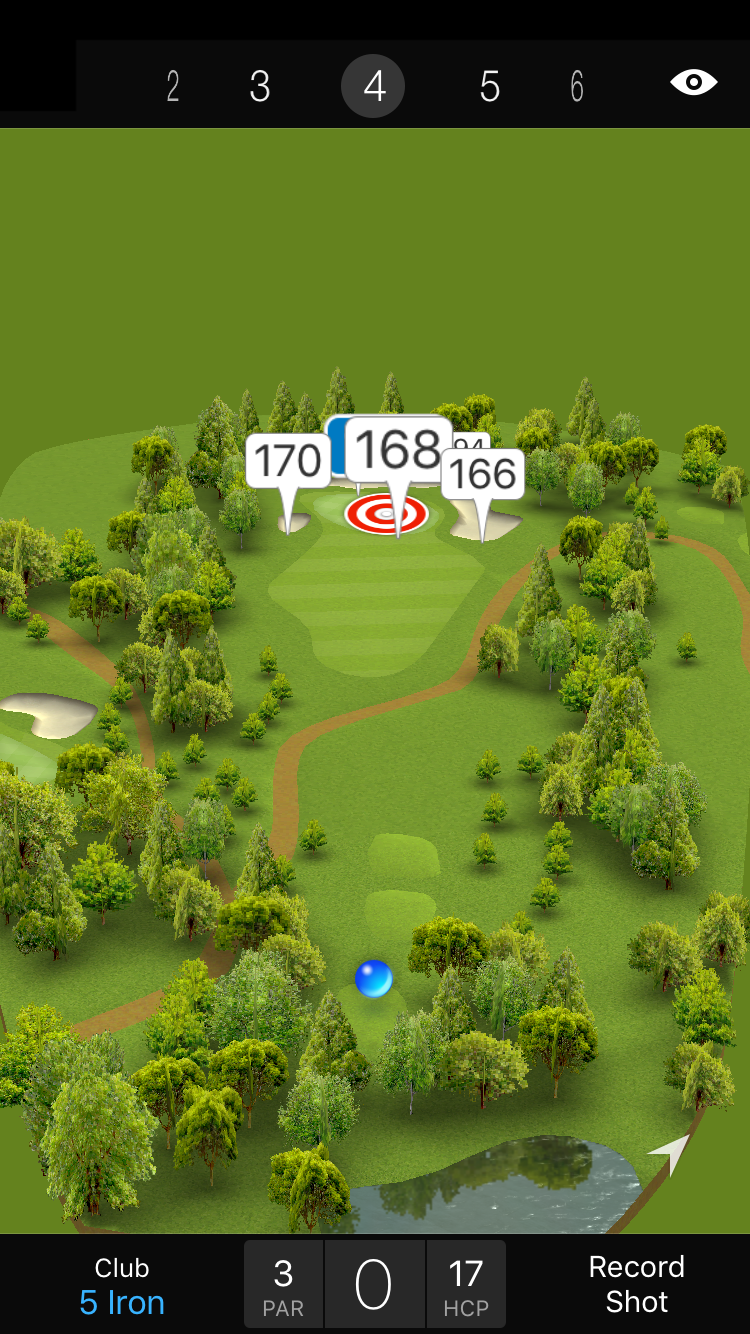Switch to hole 2
The image size is (750, 1334).
[x=173, y=87]
